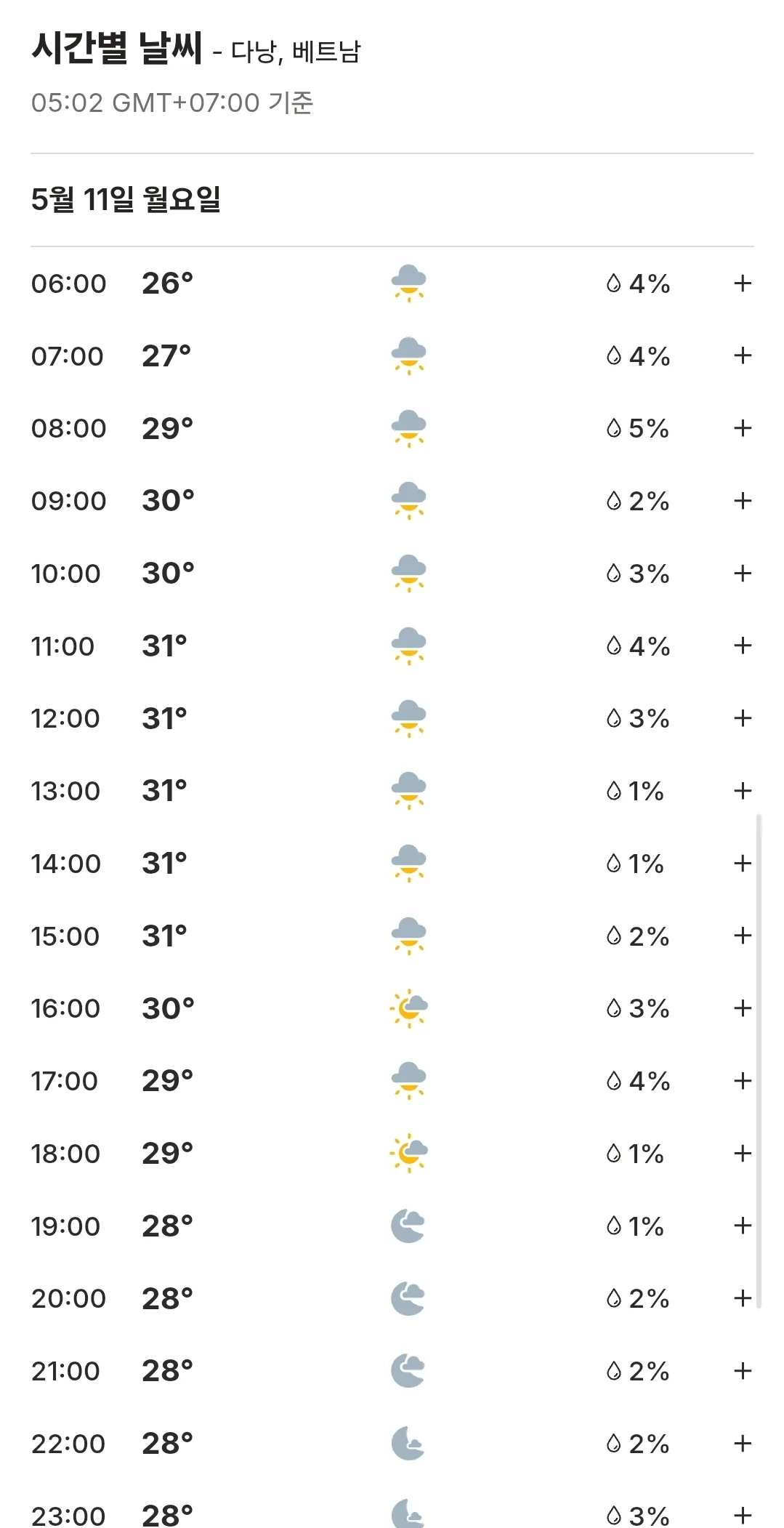Expand the 09:00 weather row
Viewport: 784px width, 1528px height.
(742, 501)
